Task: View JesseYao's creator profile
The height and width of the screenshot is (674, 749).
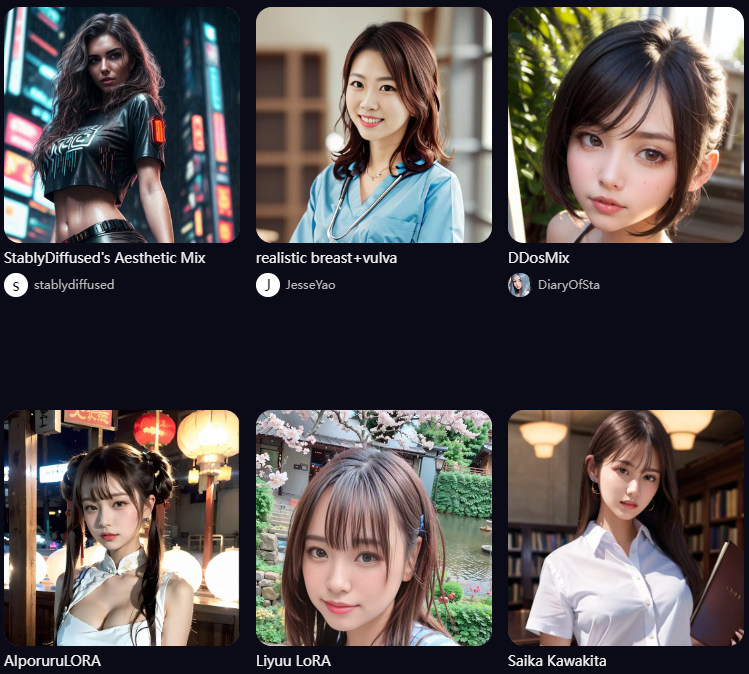Action: coord(310,285)
